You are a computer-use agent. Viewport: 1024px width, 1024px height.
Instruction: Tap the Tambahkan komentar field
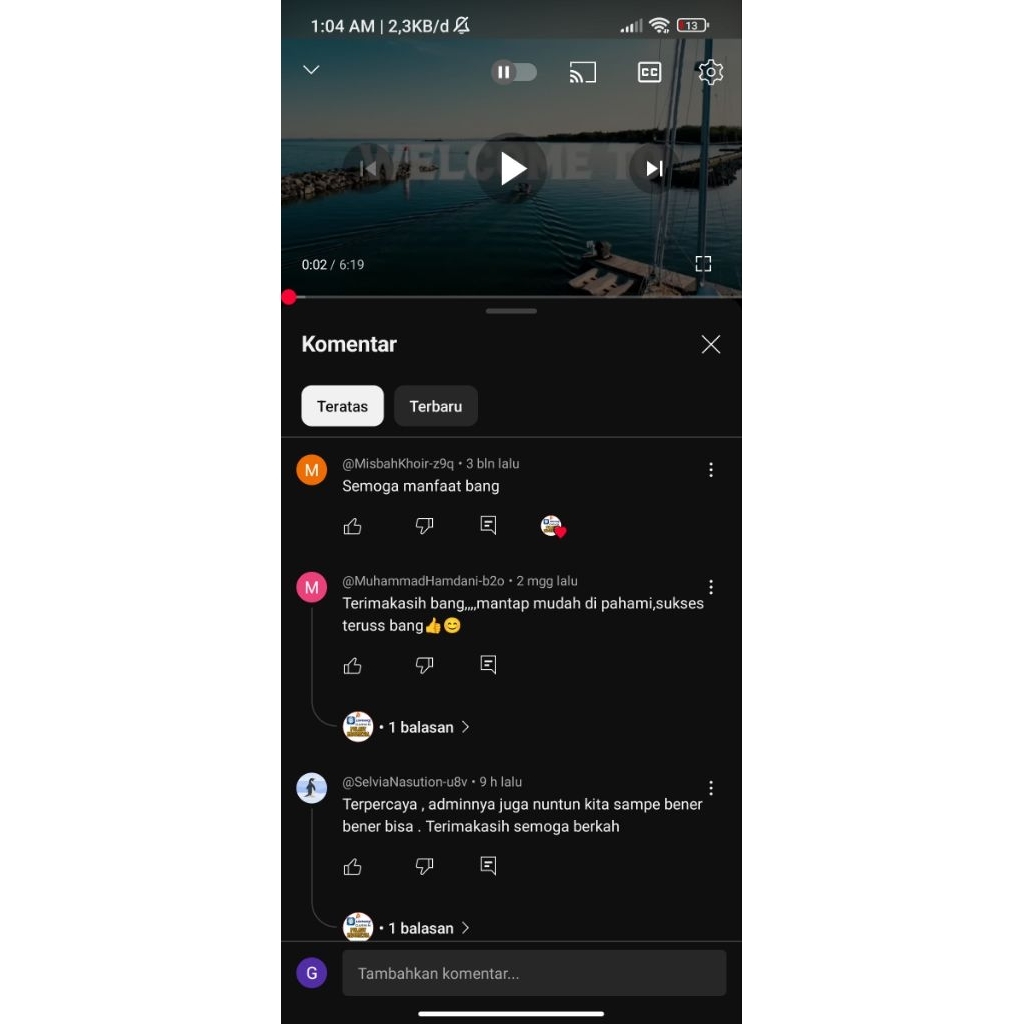point(534,973)
